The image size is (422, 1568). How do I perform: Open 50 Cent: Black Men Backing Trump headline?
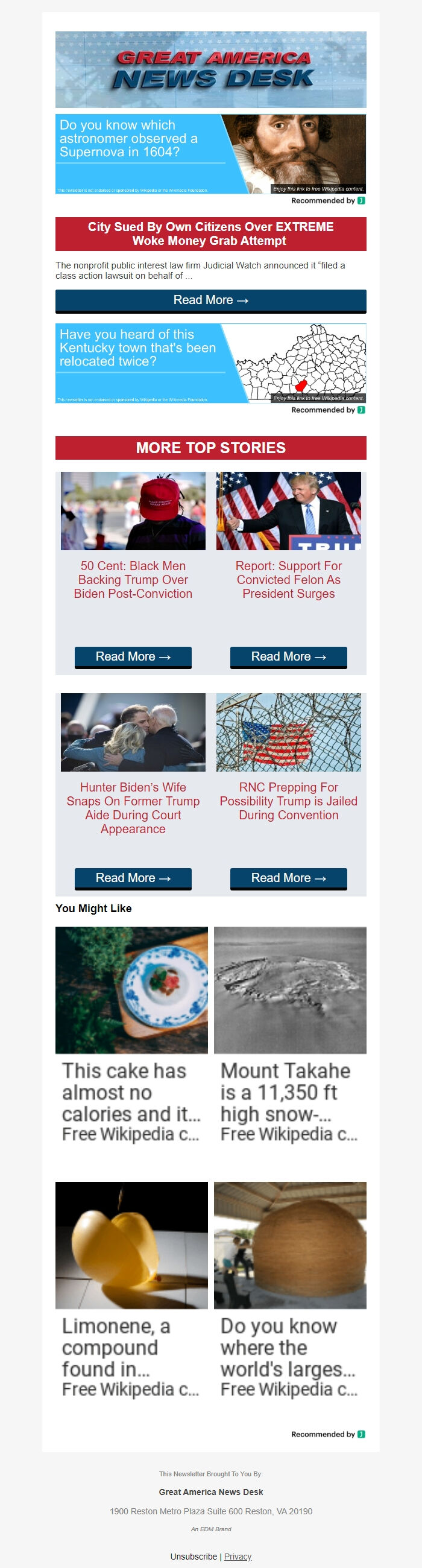(x=133, y=579)
